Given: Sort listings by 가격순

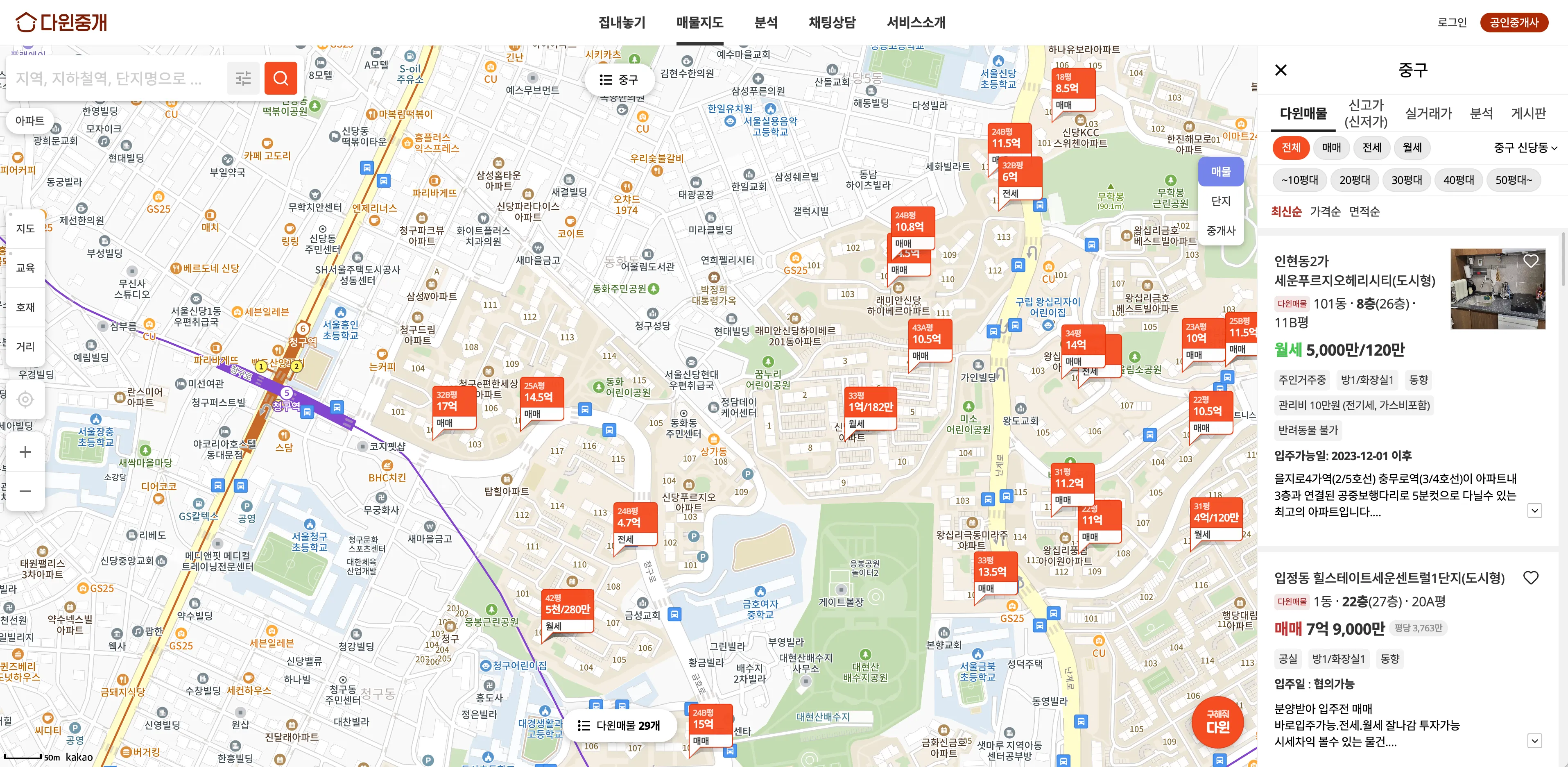Looking at the screenshot, I should point(1325,211).
